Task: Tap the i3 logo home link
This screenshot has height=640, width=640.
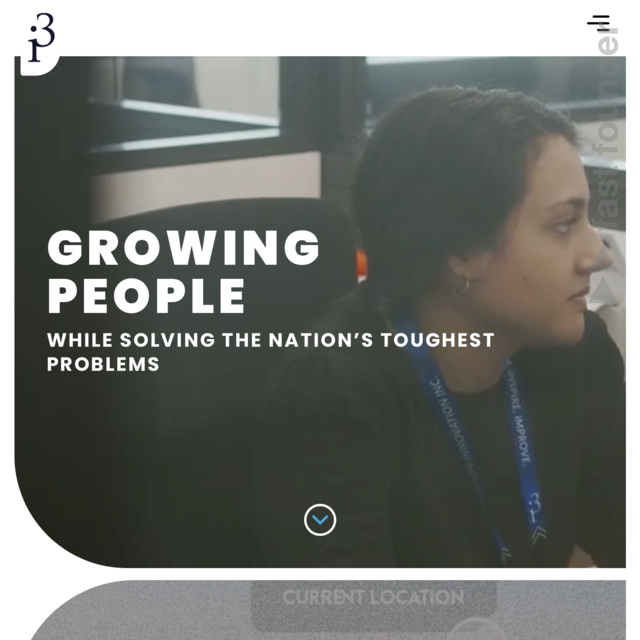Action: coord(39,38)
